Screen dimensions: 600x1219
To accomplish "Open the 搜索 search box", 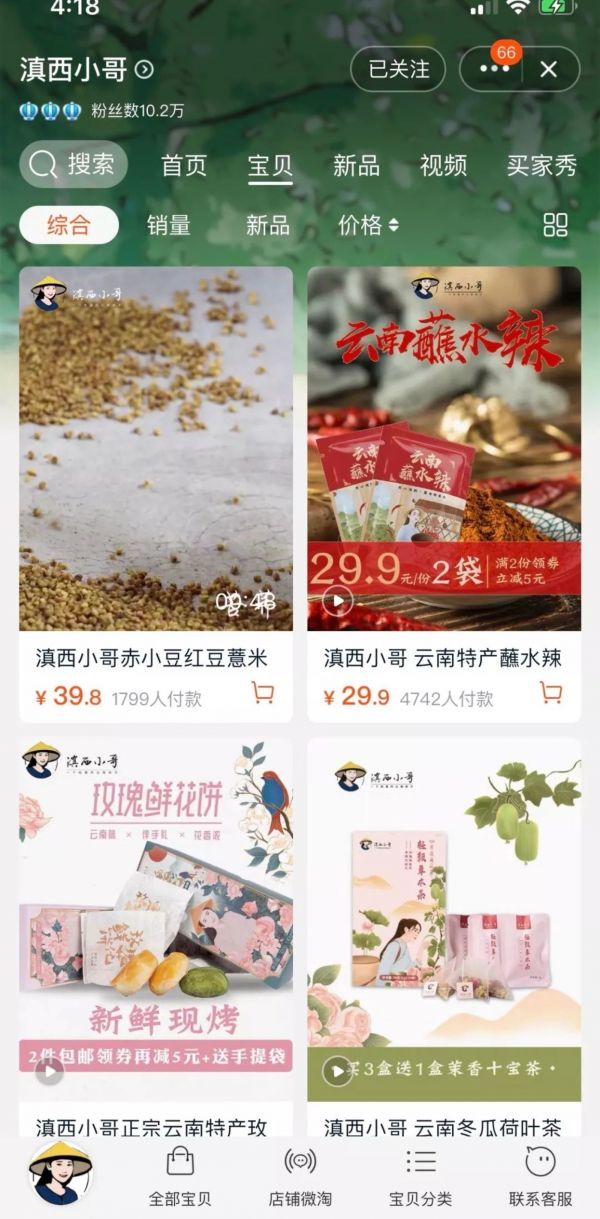I will coord(73,165).
